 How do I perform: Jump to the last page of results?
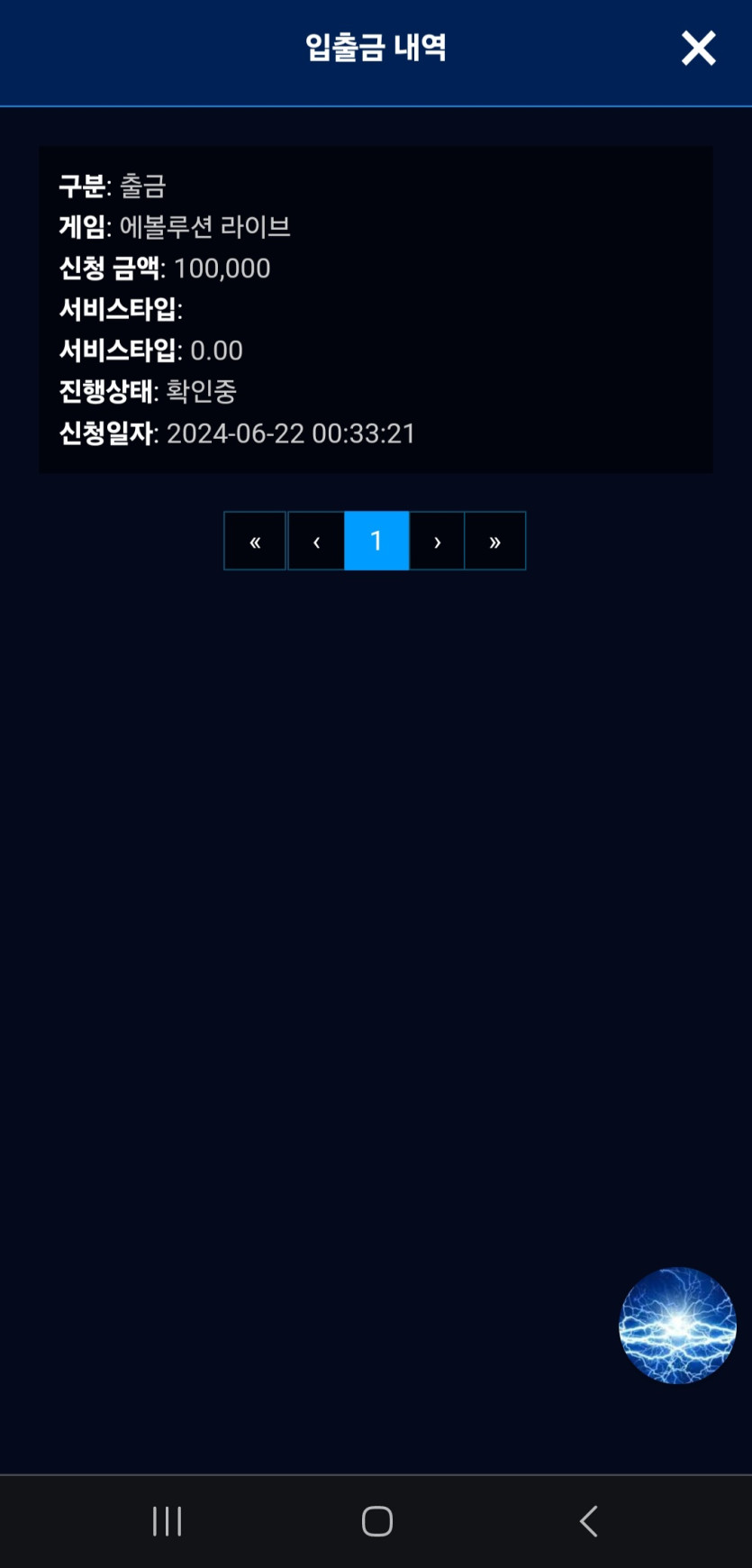[494, 542]
